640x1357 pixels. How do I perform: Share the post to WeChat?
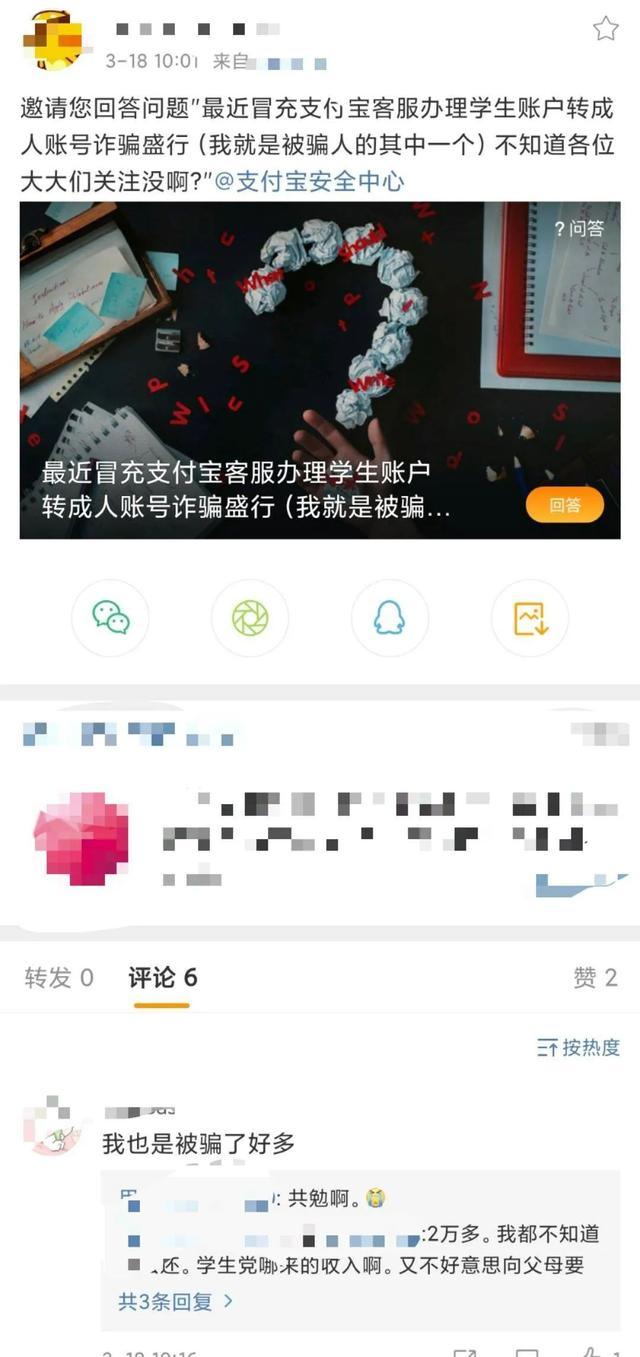point(110,619)
